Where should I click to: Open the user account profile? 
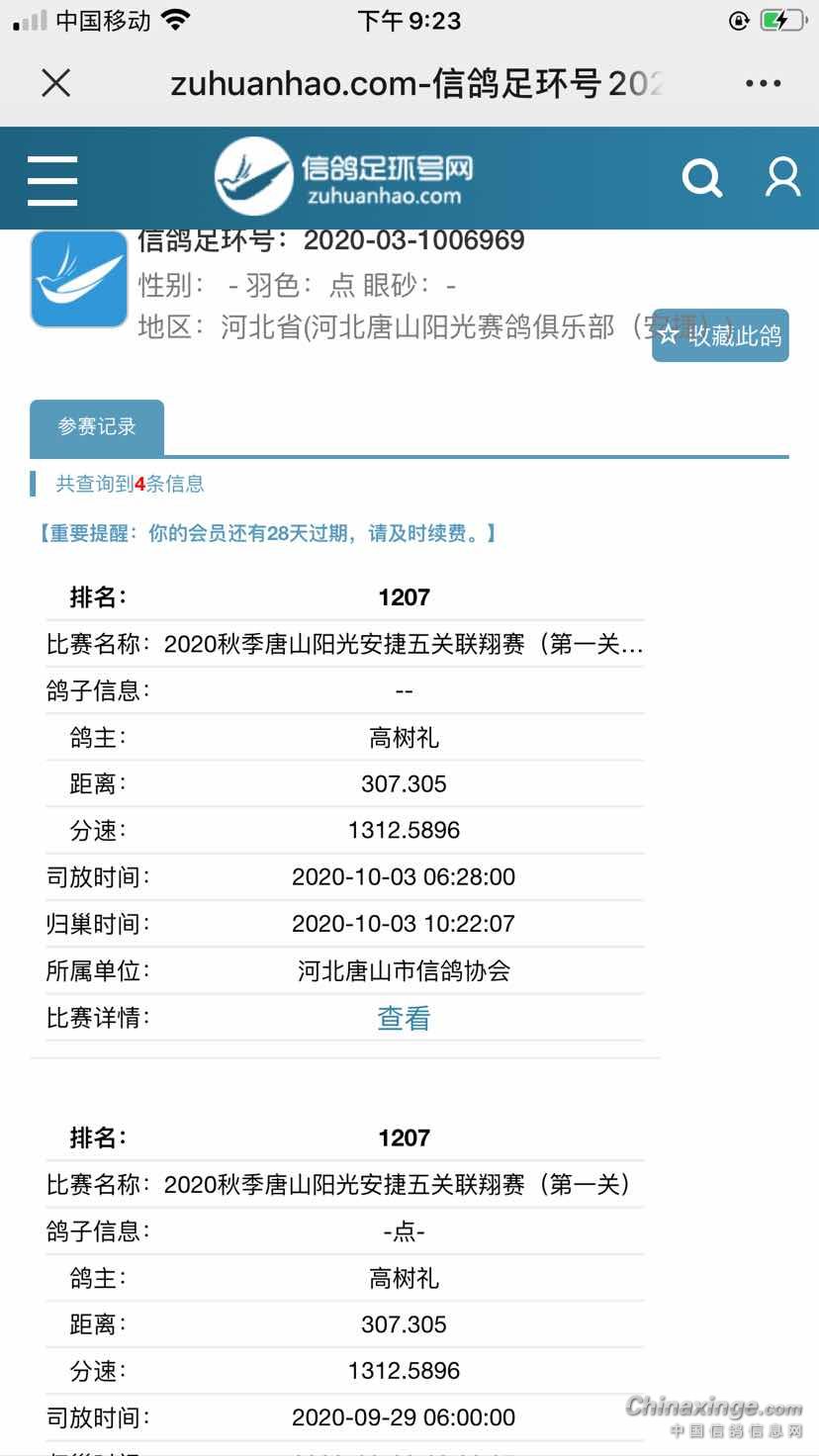click(x=782, y=178)
